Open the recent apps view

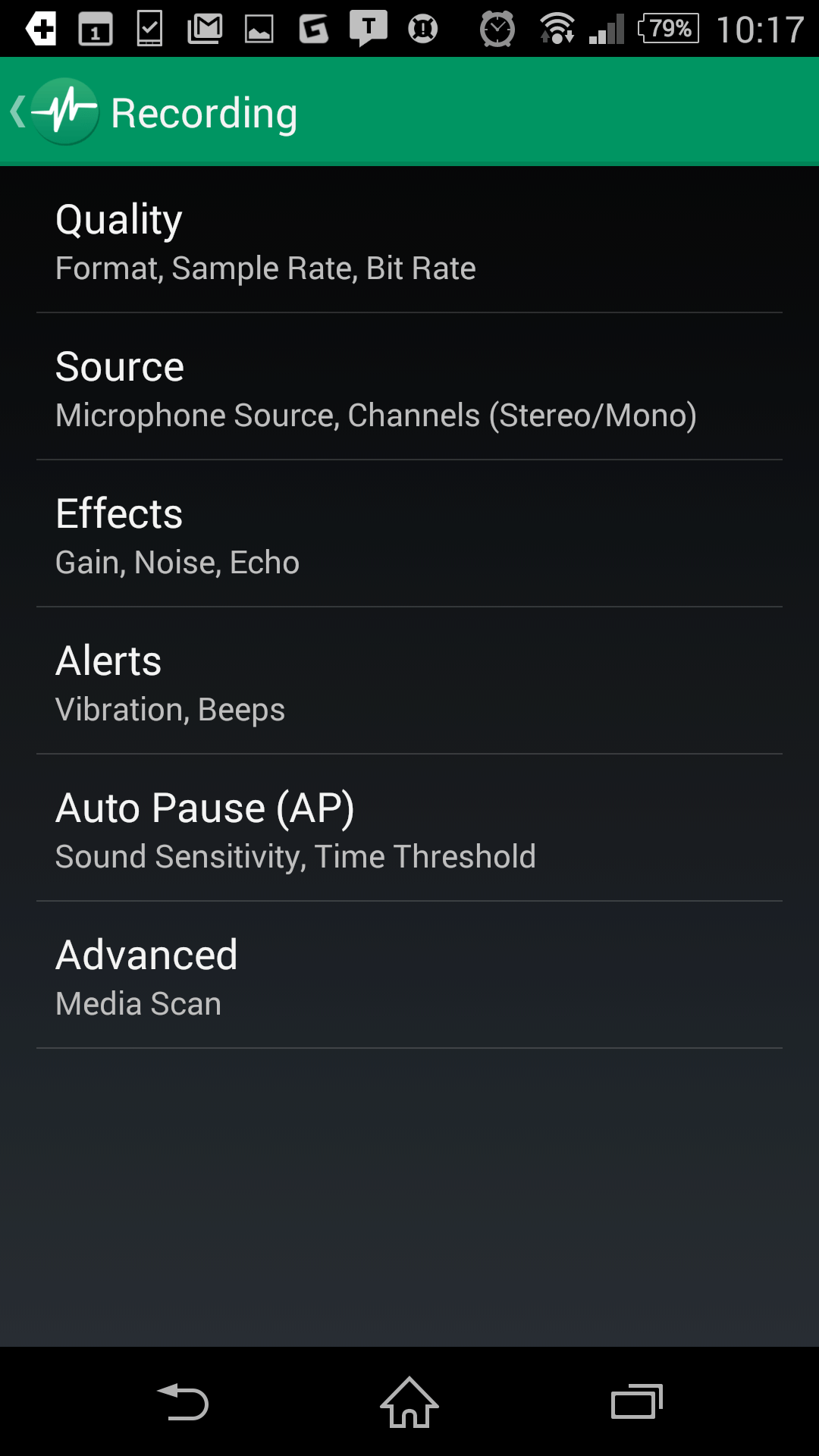[637, 1401]
